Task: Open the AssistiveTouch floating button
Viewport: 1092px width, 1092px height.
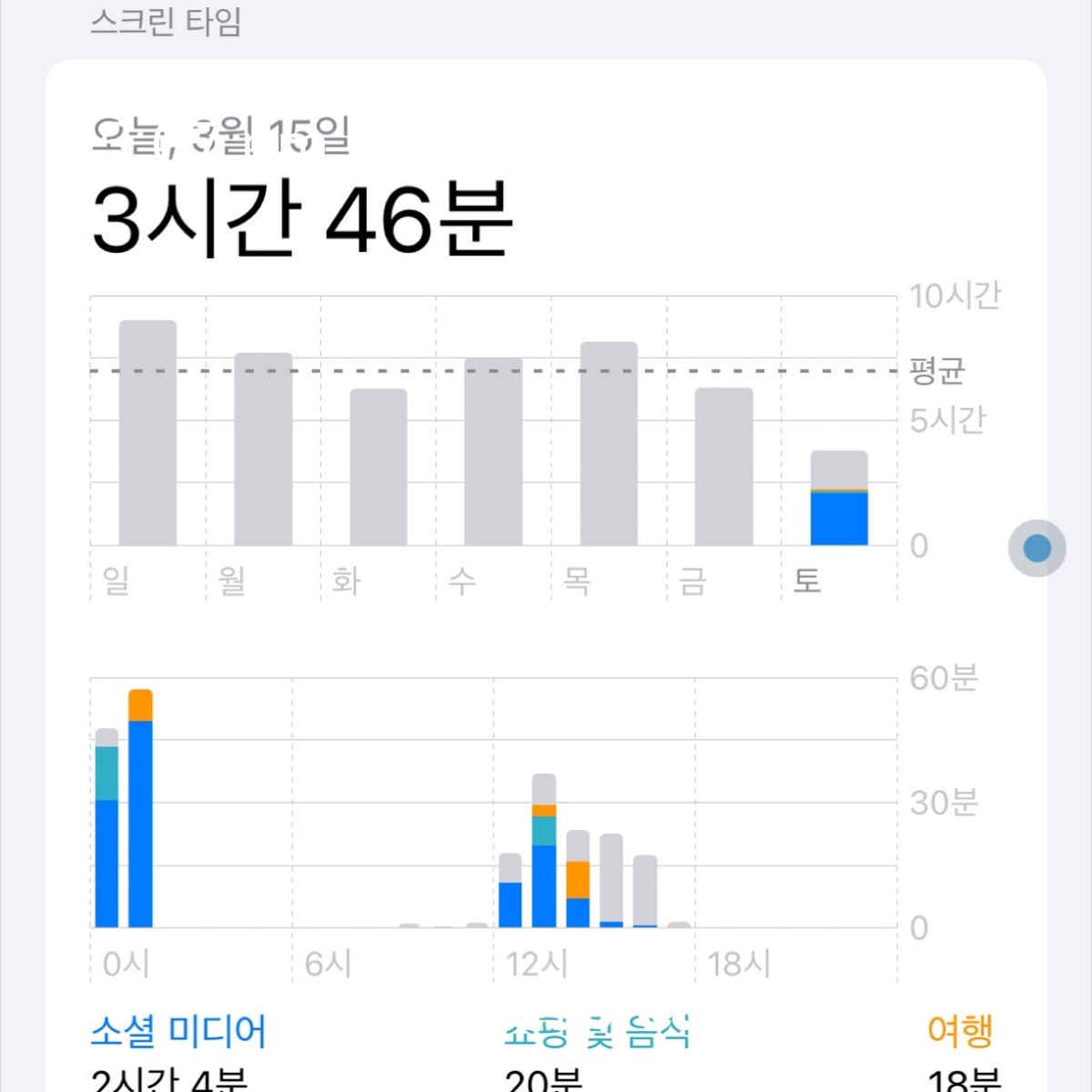Action: click(1036, 548)
